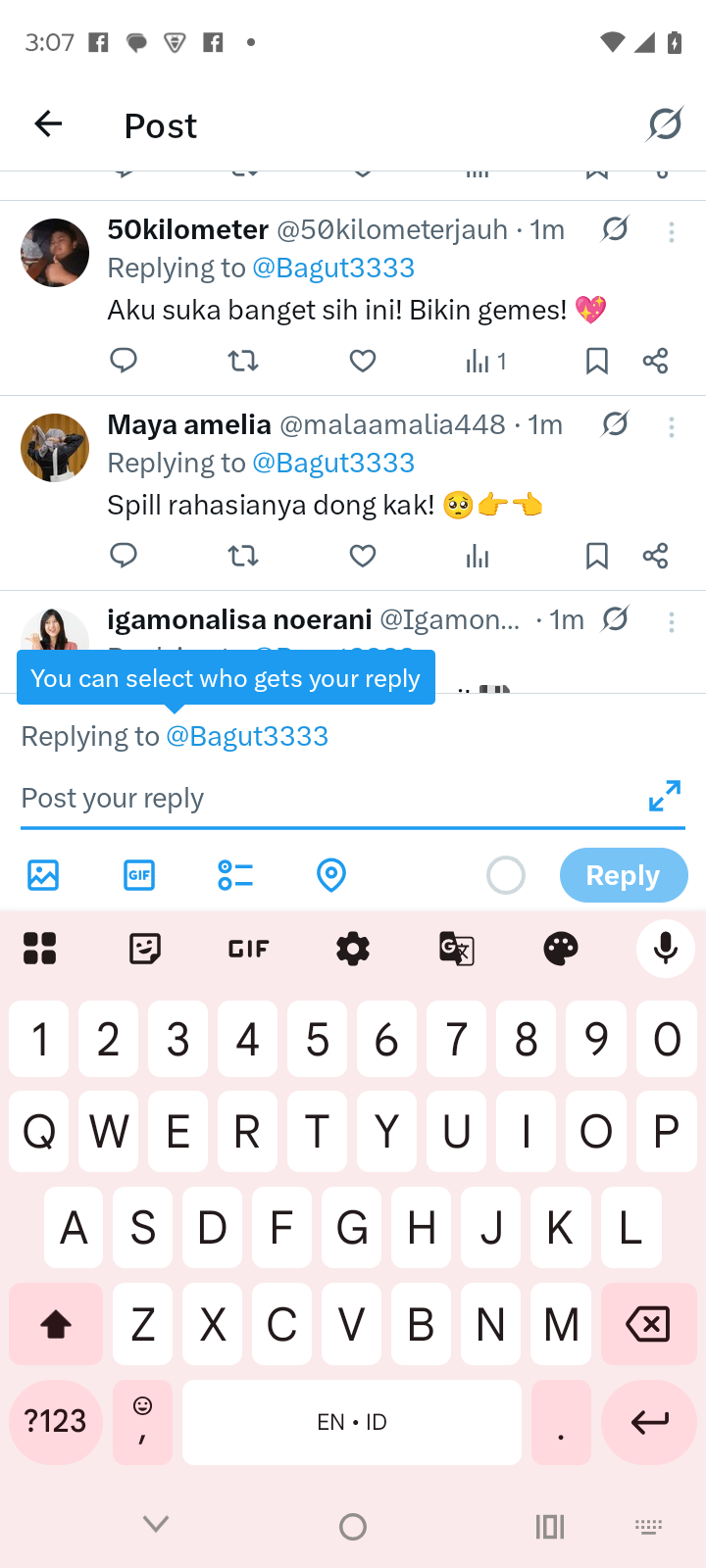The width and height of the screenshot is (706, 1568).
Task: Add a poll to the reply
Action: tap(235, 875)
